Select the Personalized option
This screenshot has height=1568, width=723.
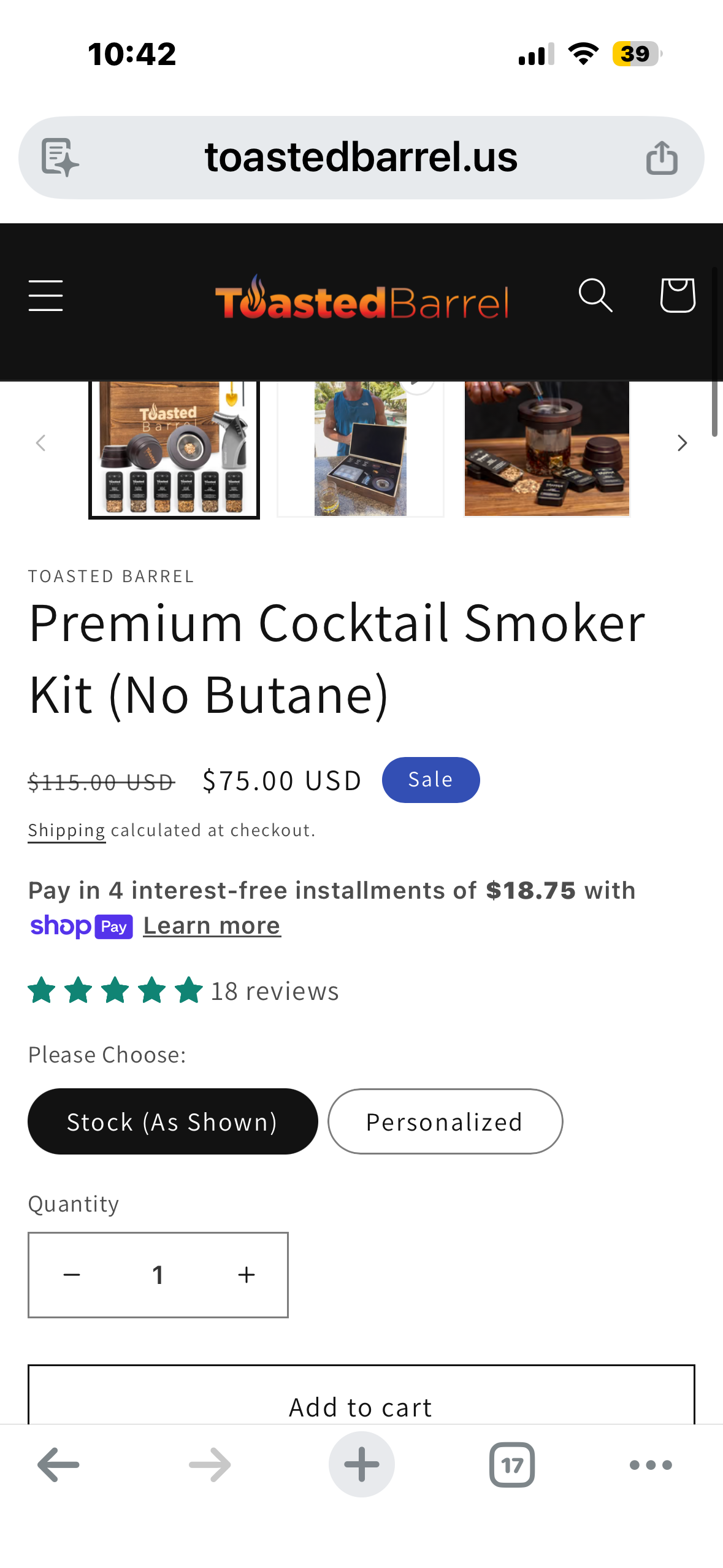coord(445,1121)
